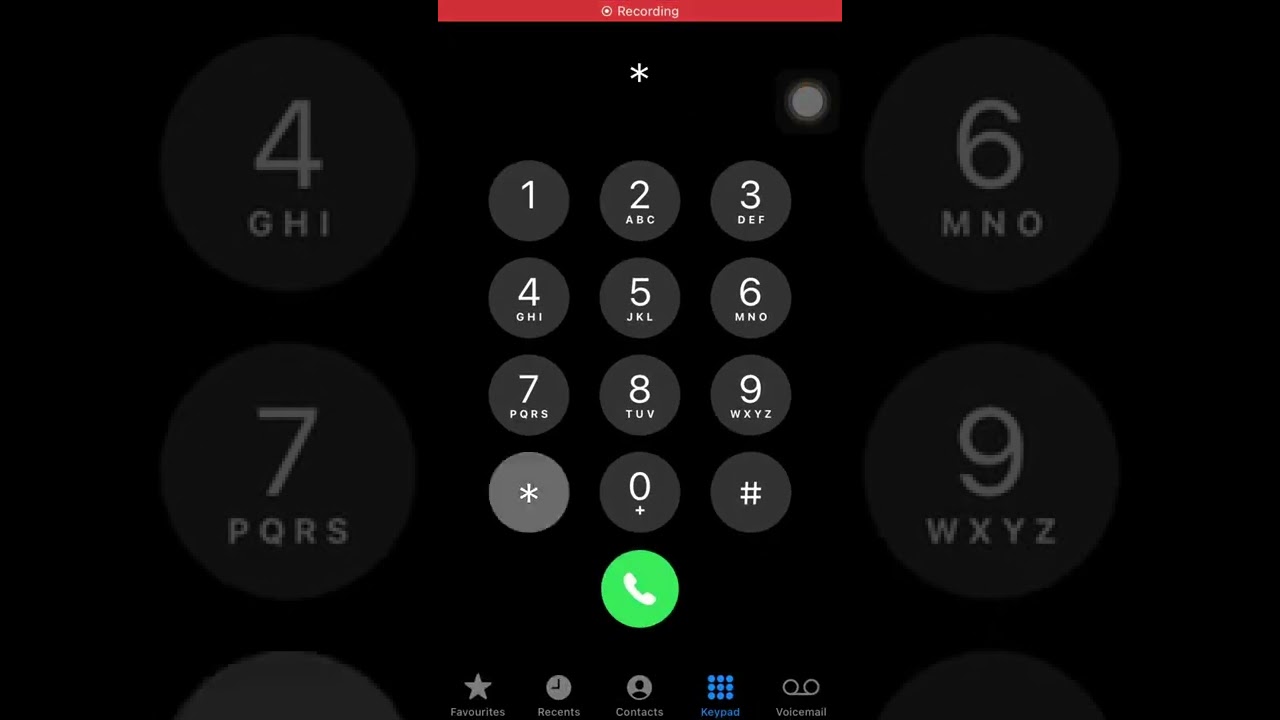
Task: Open the AssistiveTouch floating button
Action: tap(807, 101)
